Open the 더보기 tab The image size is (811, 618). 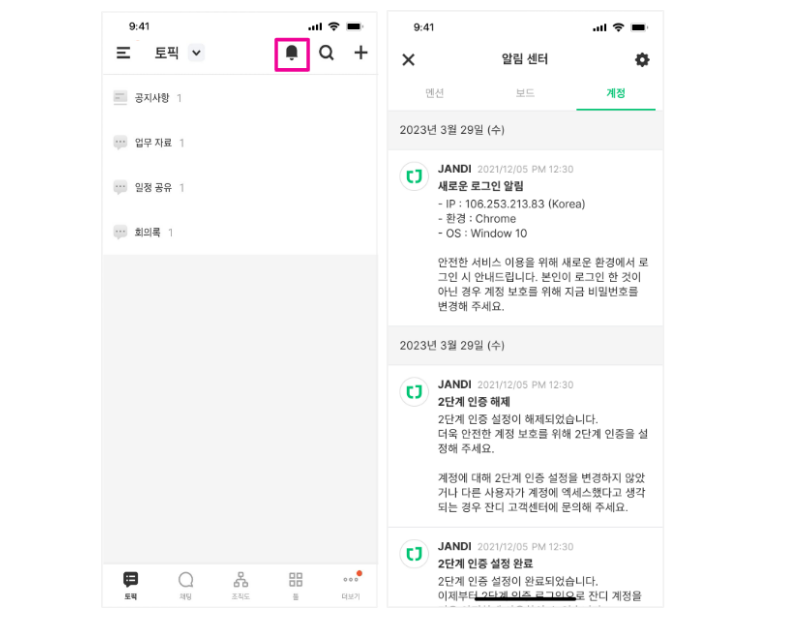coord(350,584)
